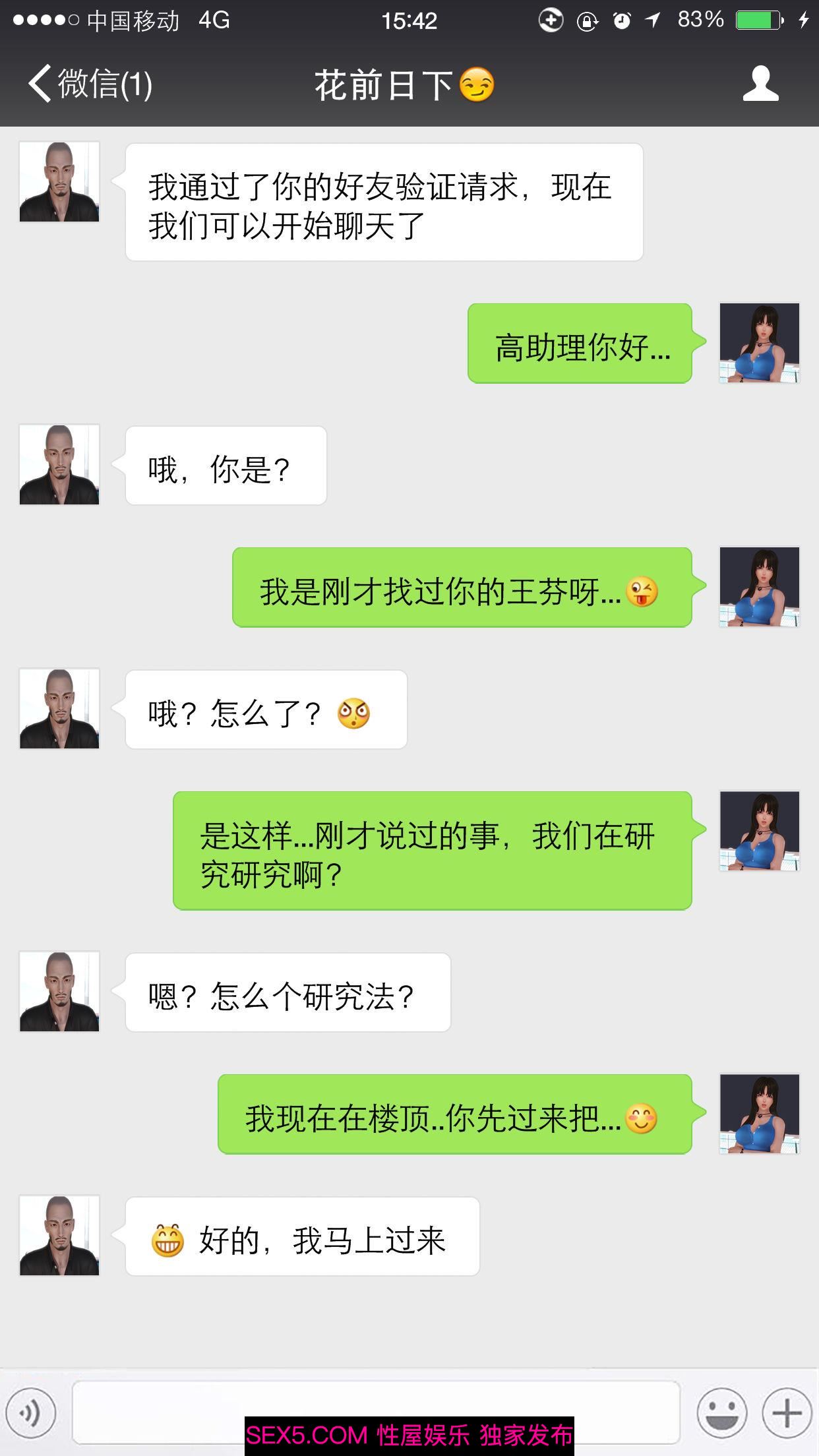819x1456 pixels.
Task: Go back to the 微信 chat list
Action: (x=89, y=84)
